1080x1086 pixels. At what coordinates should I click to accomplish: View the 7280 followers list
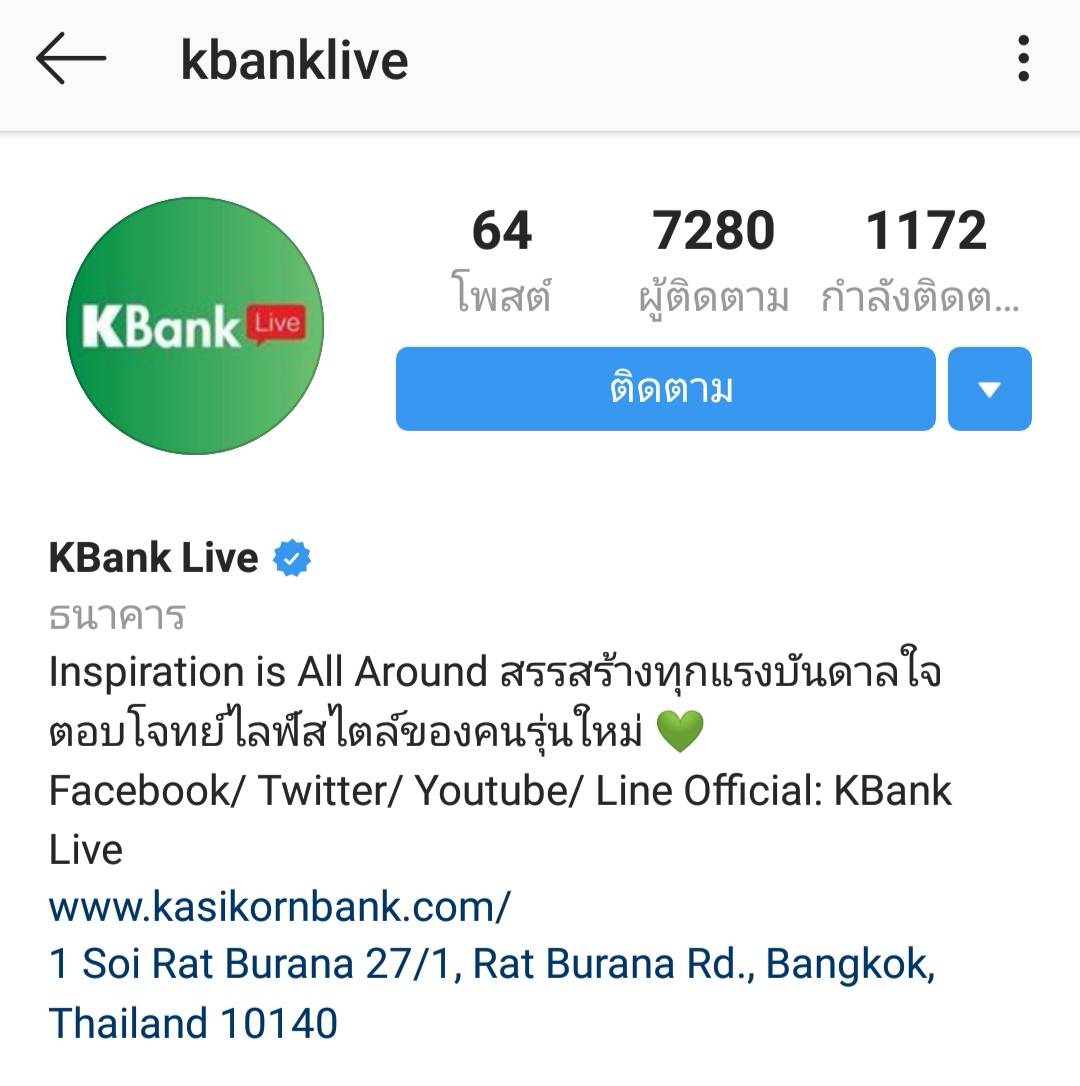[713, 258]
